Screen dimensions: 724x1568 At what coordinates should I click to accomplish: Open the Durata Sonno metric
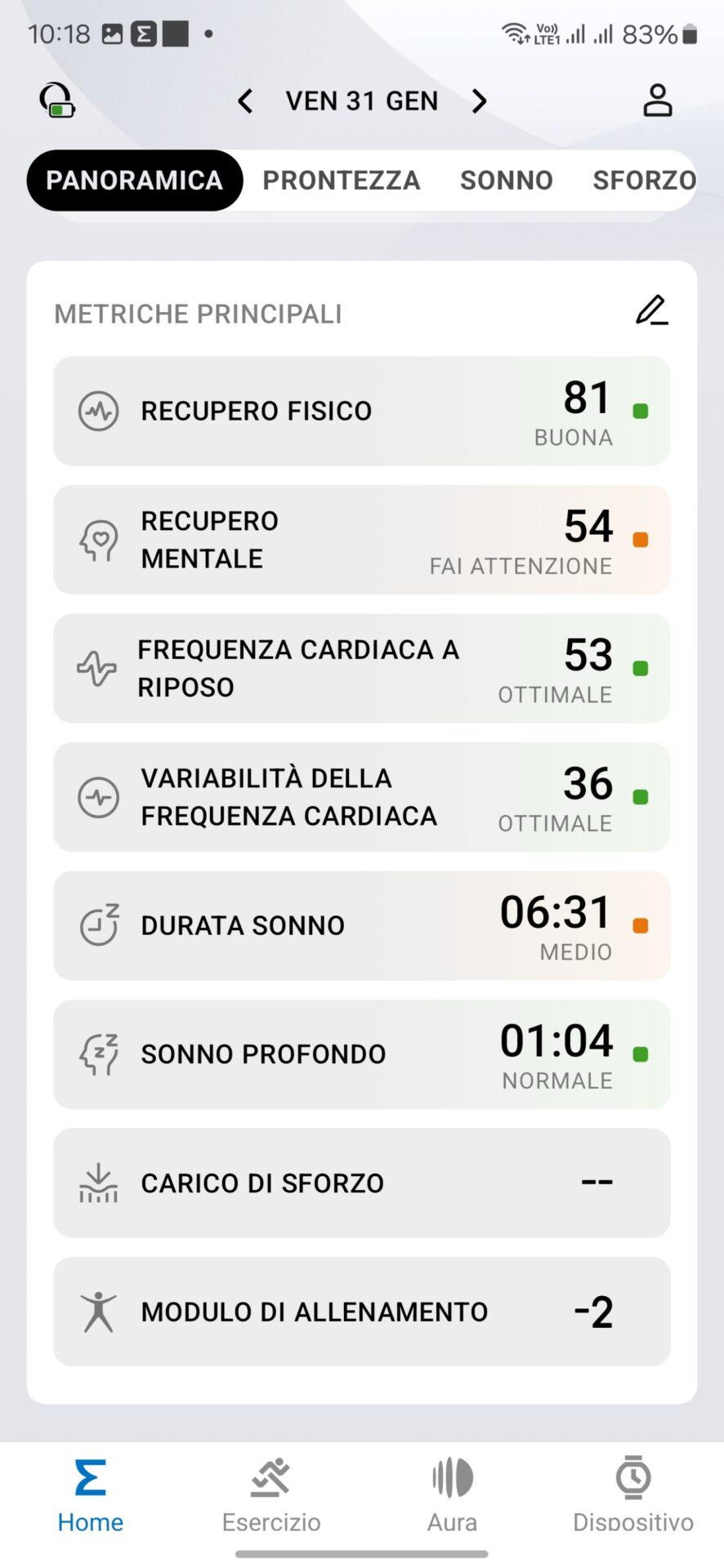(362, 926)
